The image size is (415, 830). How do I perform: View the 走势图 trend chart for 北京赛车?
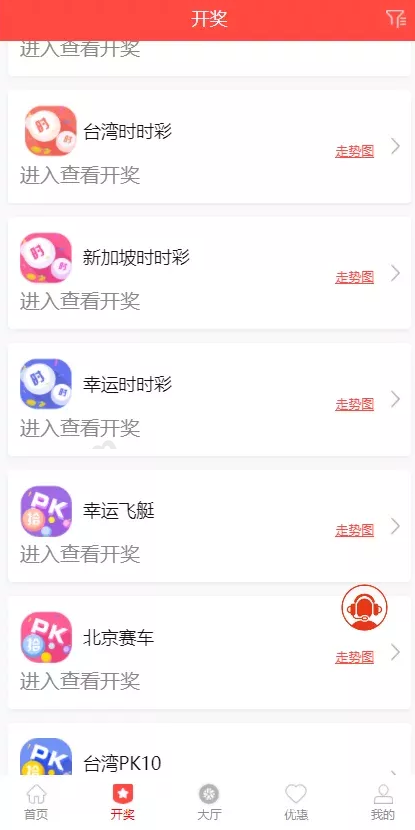354,657
